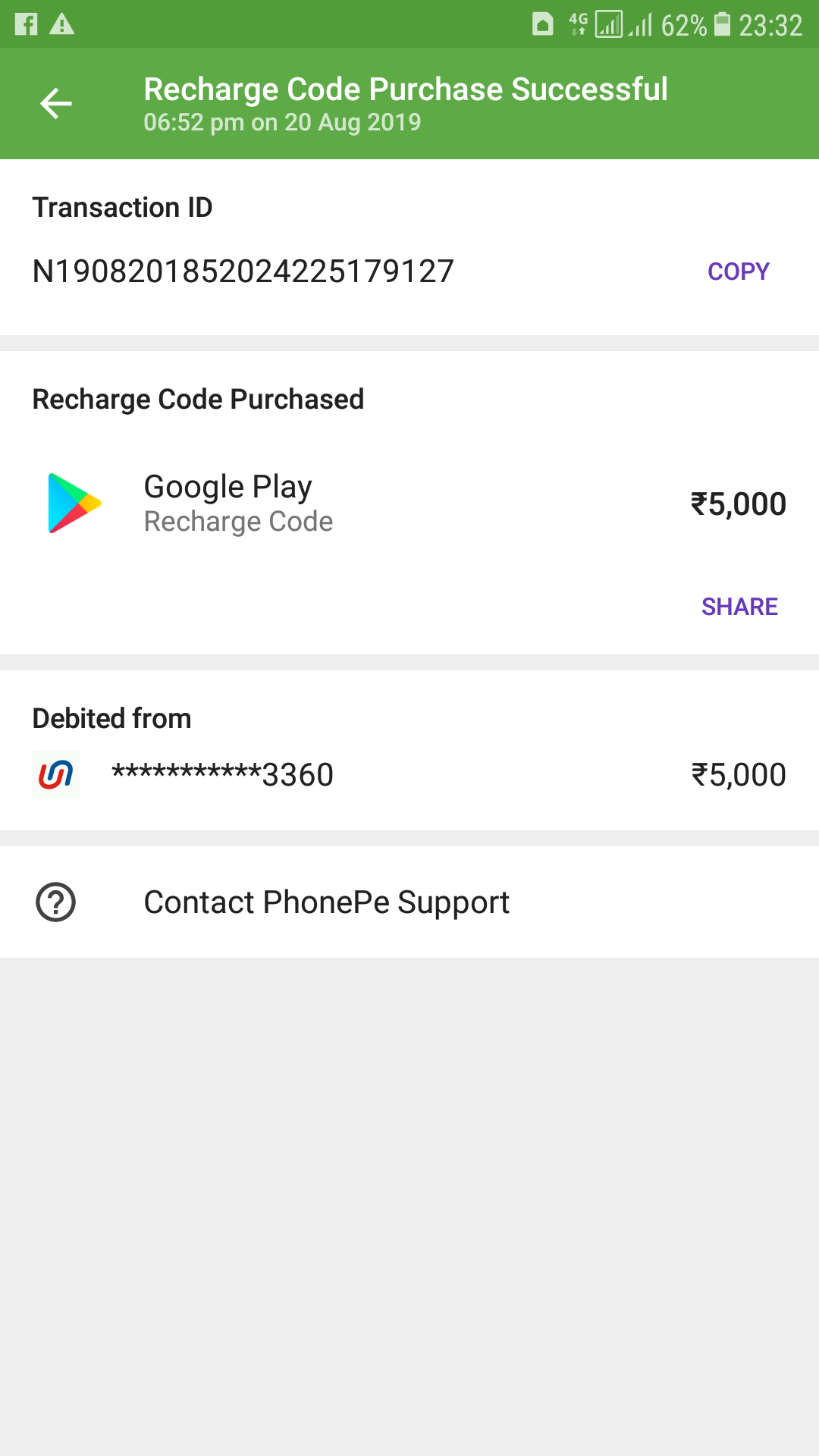
Task: Tap the purchase timestamp in the header
Action: 282,121
